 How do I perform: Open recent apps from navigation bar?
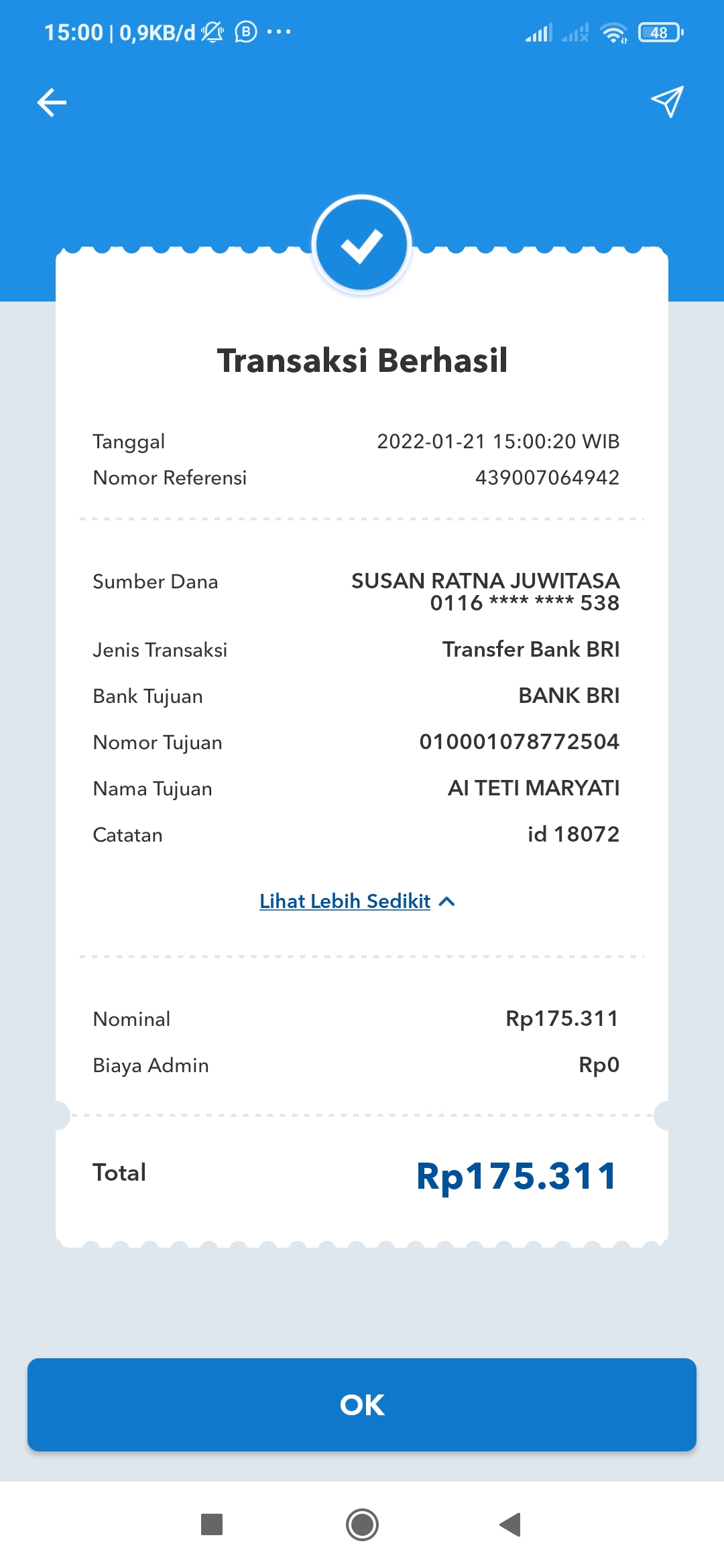[212, 1524]
